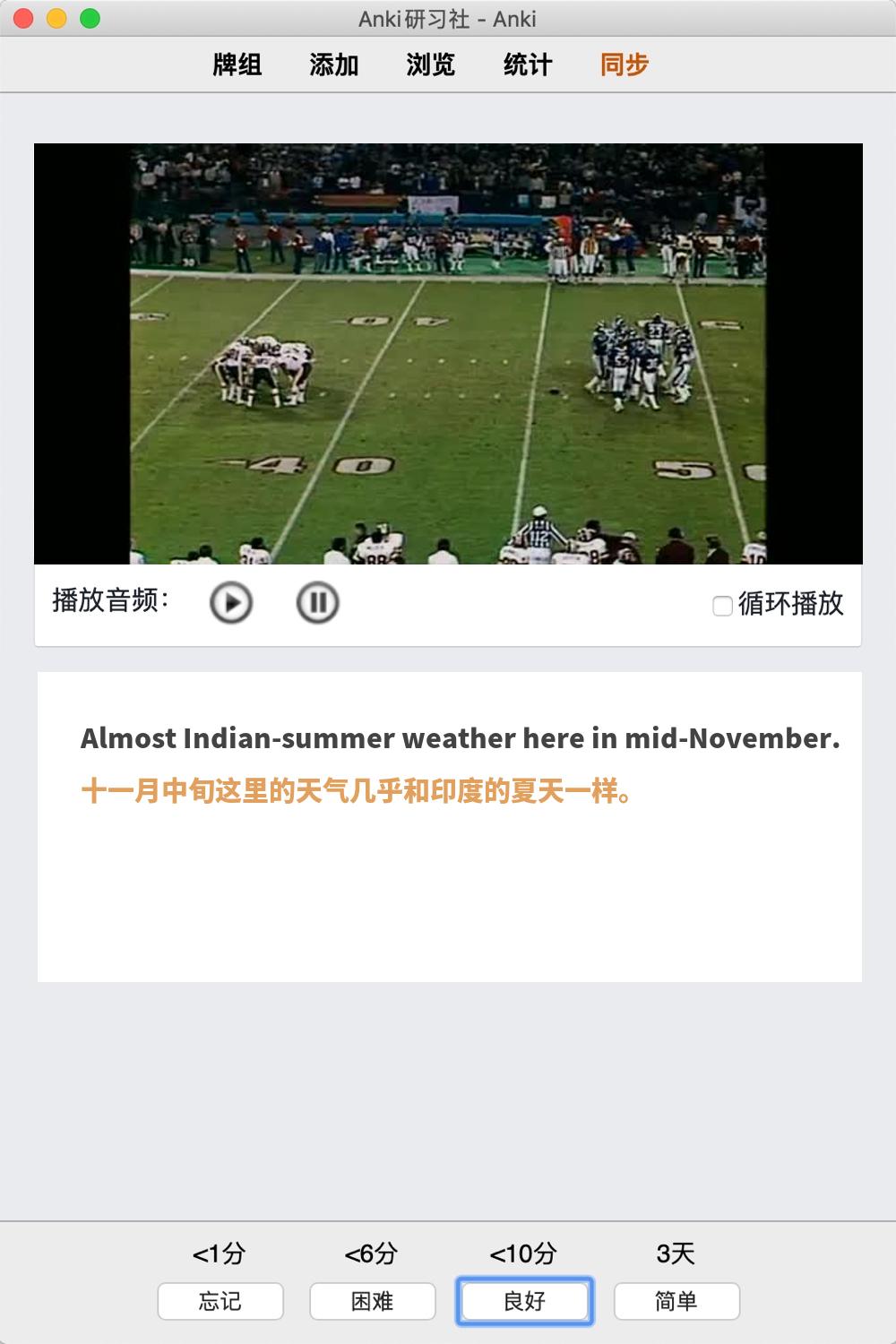The image size is (896, 1344).
Task: Rate the card as 良好
Action: (x=524, y=1301)
